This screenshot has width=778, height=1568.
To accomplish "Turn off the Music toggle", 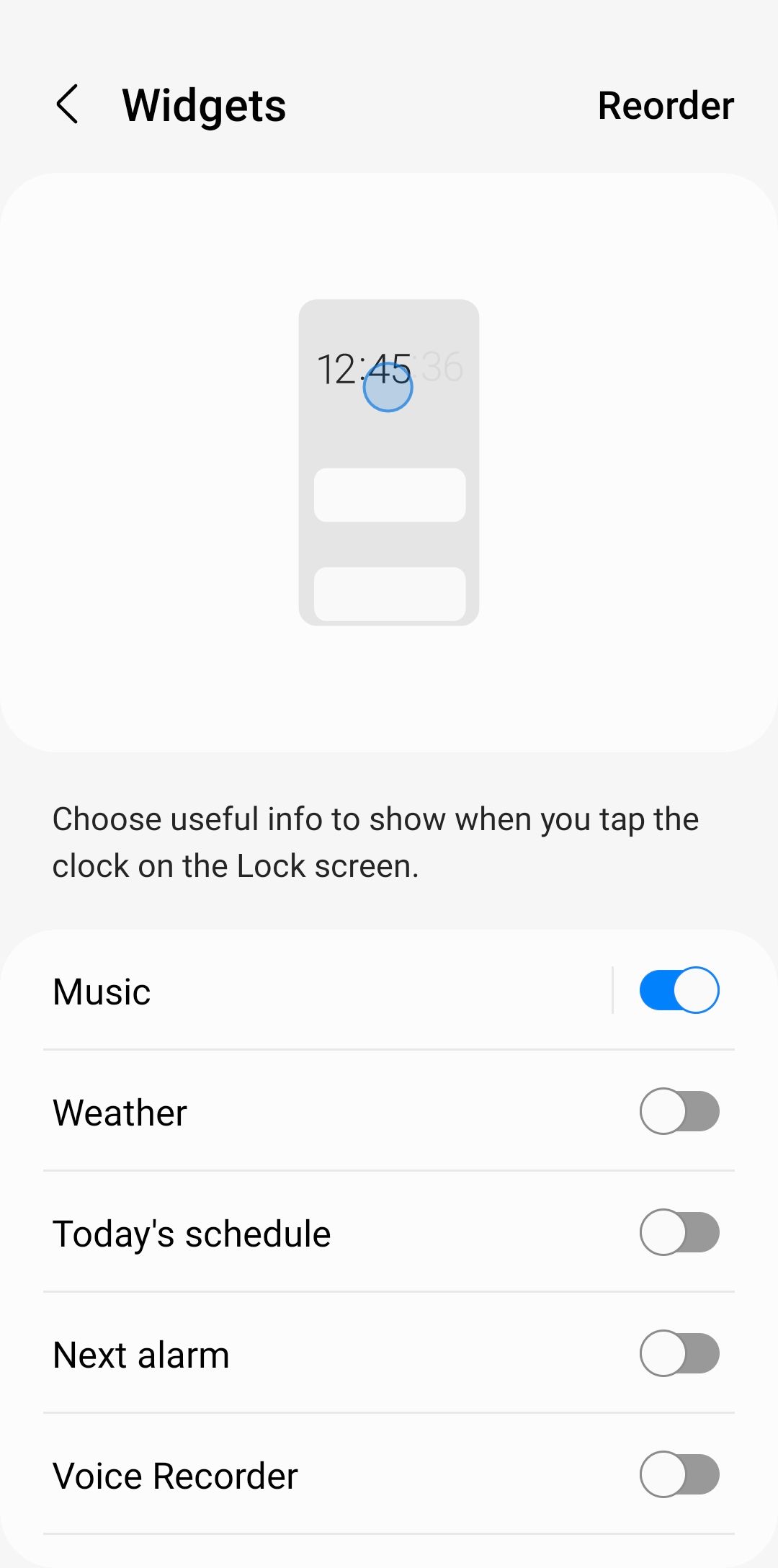I will pos(679,990).
